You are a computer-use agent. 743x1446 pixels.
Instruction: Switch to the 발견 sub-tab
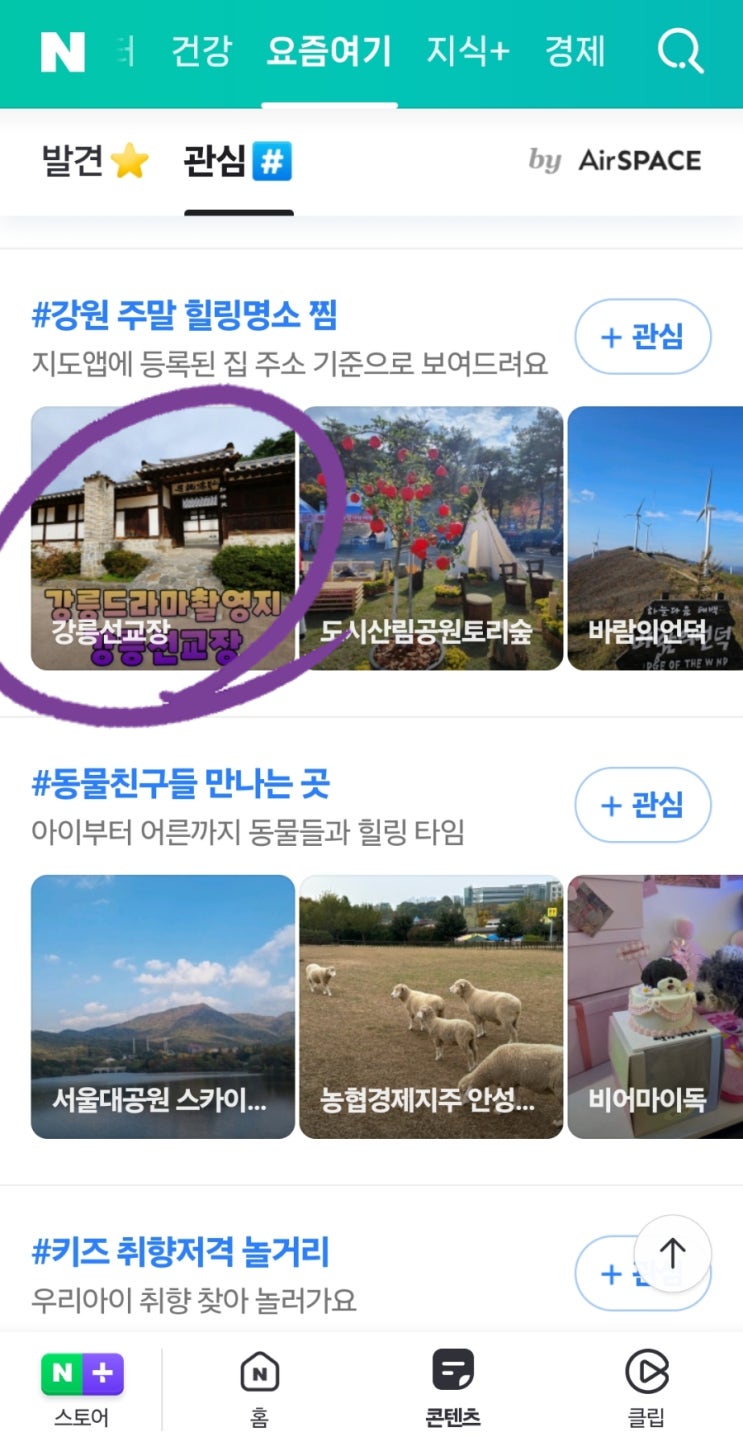tap(95, 161)
